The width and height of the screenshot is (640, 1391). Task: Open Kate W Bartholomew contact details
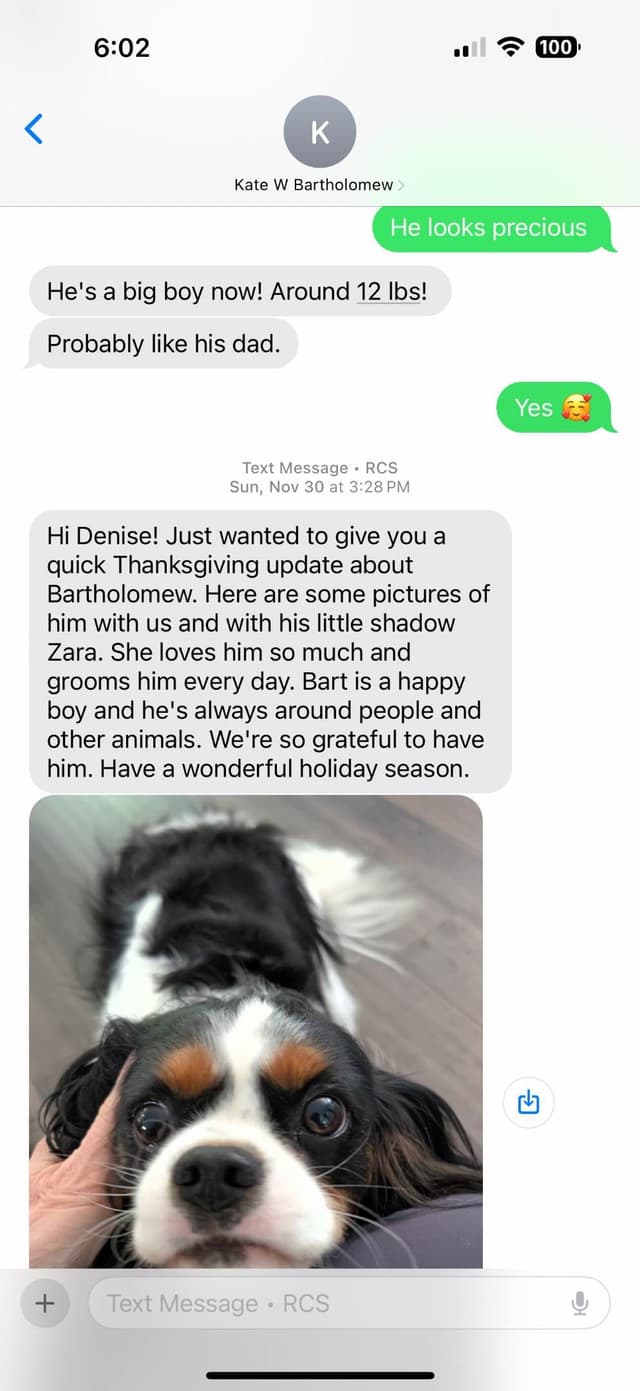tap(319, 145)
